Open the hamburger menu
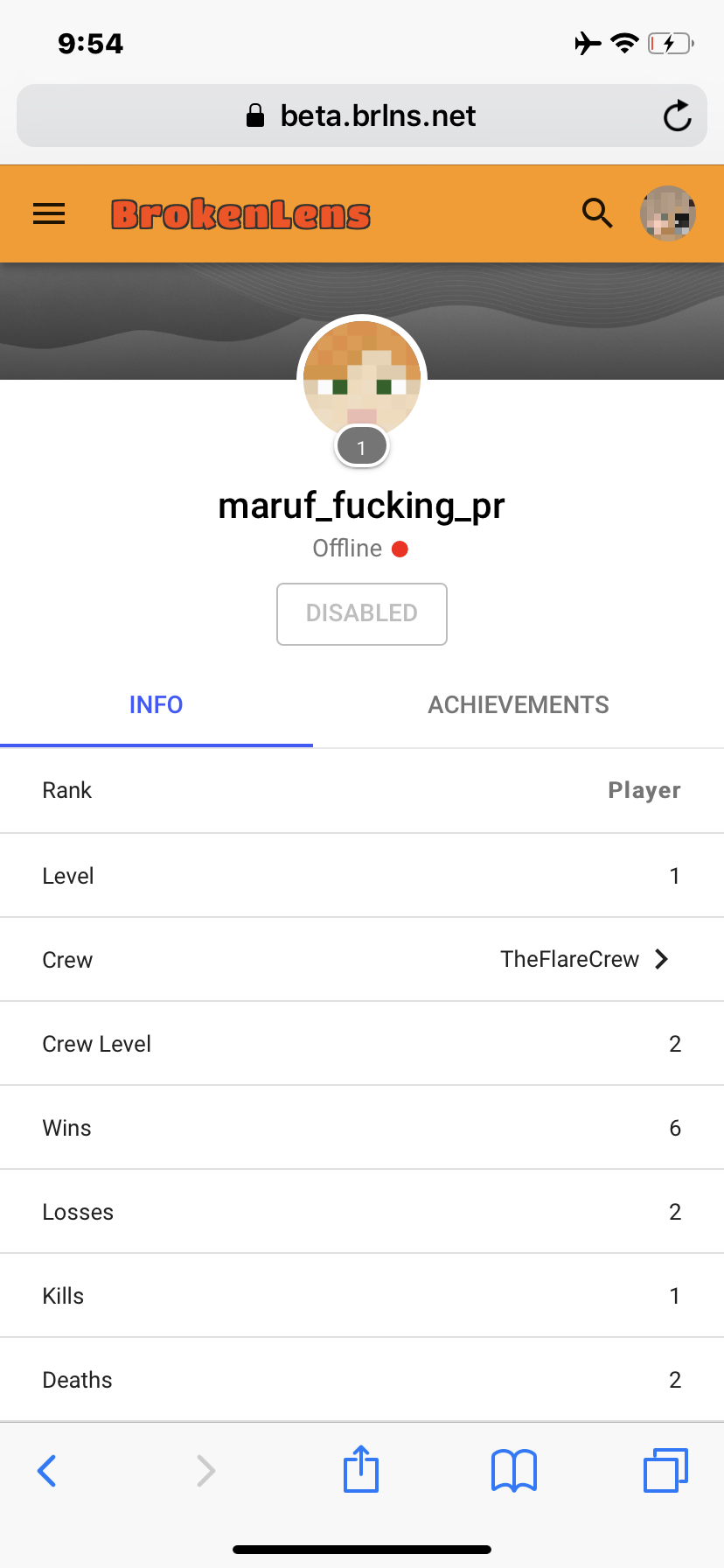 [49, 213]
